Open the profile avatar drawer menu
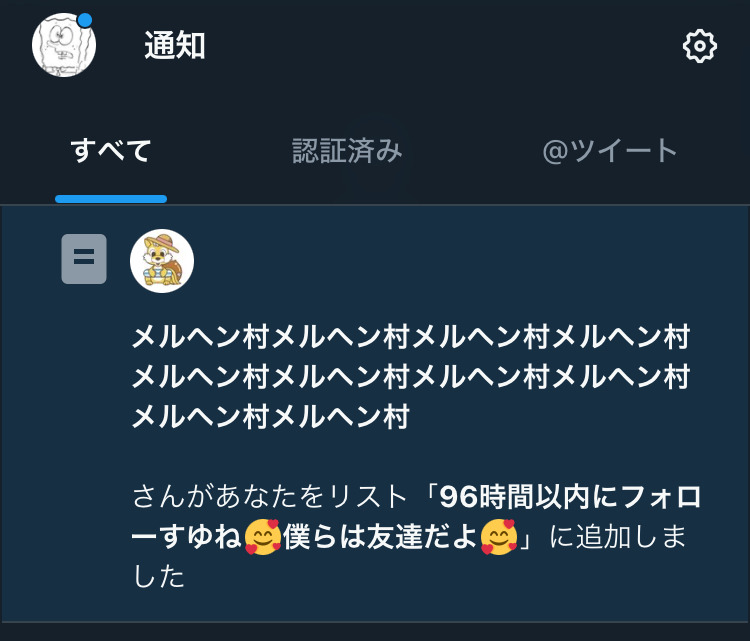The width and height of the screenshot is (750, 641). tap(63, 46)
